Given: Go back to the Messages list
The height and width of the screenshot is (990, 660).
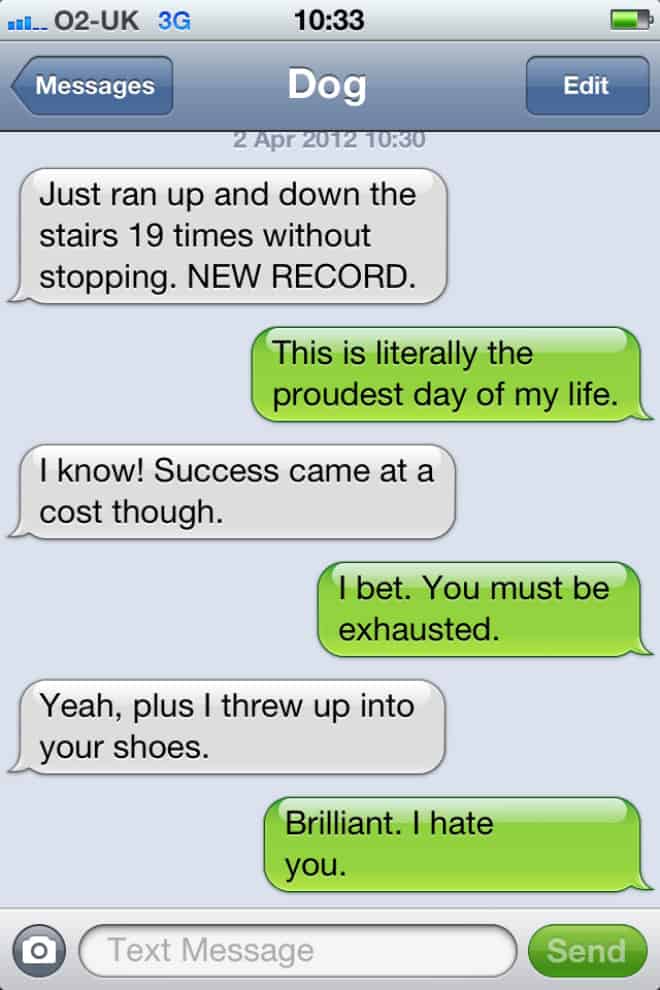Looking at the screenshot, I should [x=93, y=86].
